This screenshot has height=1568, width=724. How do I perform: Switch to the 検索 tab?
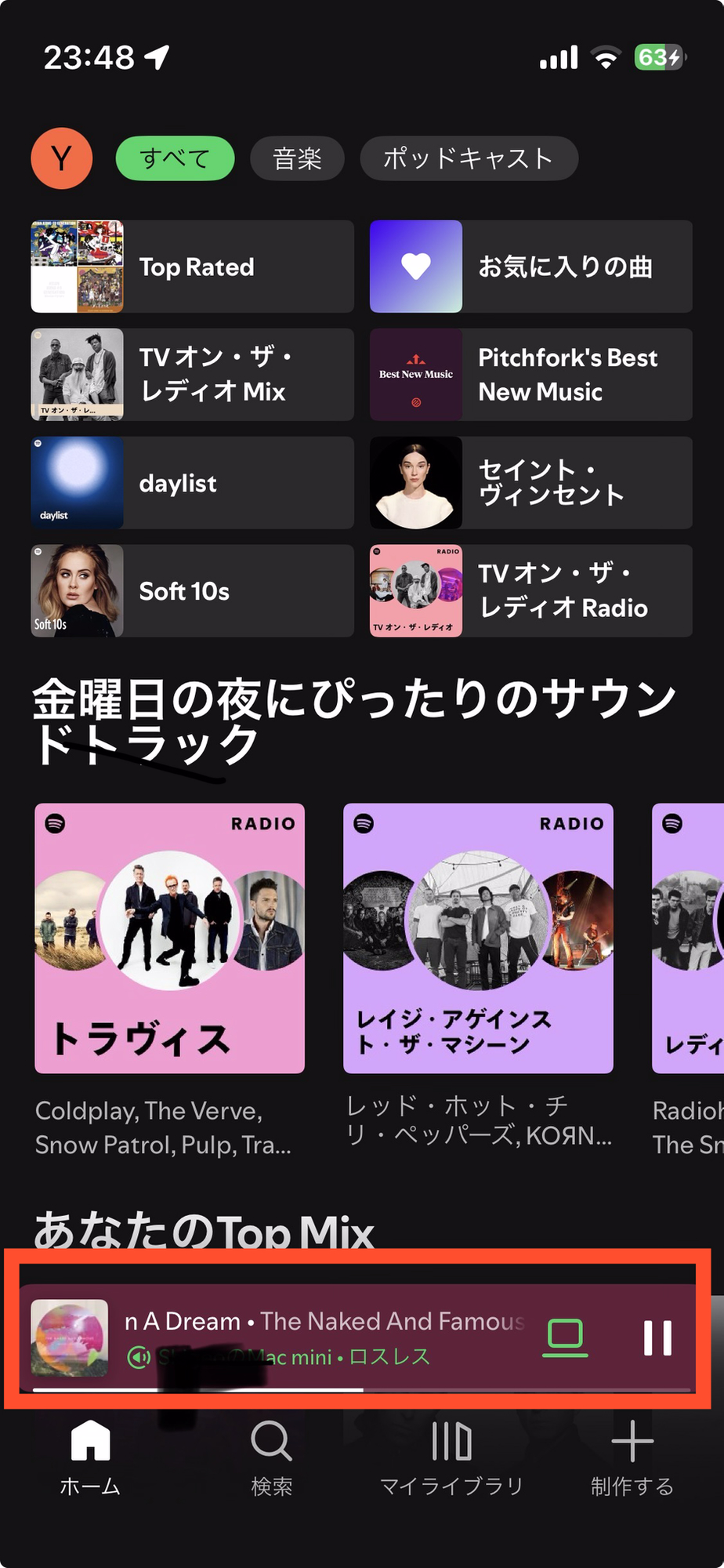coord(271,1458)
